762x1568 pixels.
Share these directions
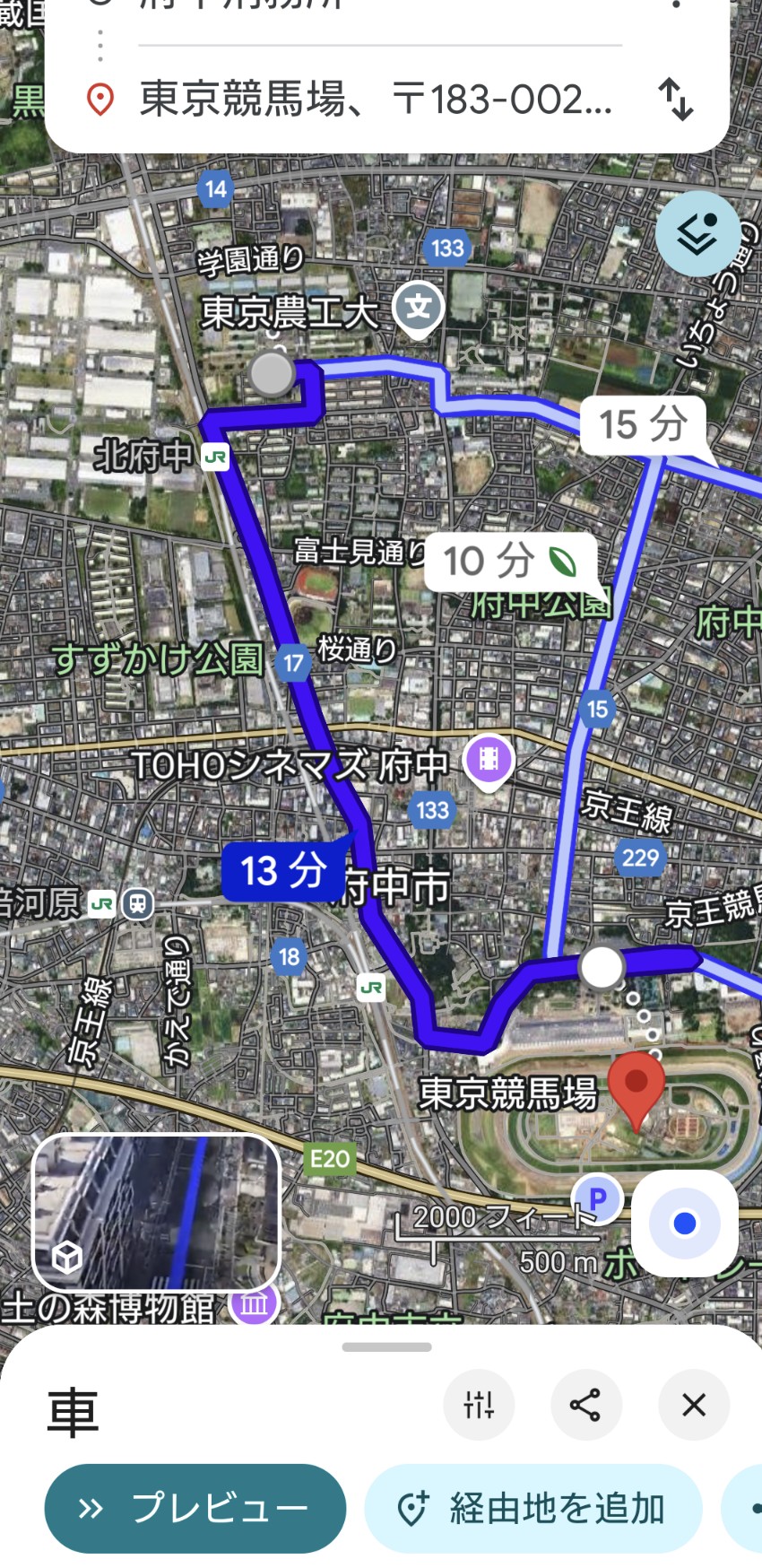tap(586, 1405)
